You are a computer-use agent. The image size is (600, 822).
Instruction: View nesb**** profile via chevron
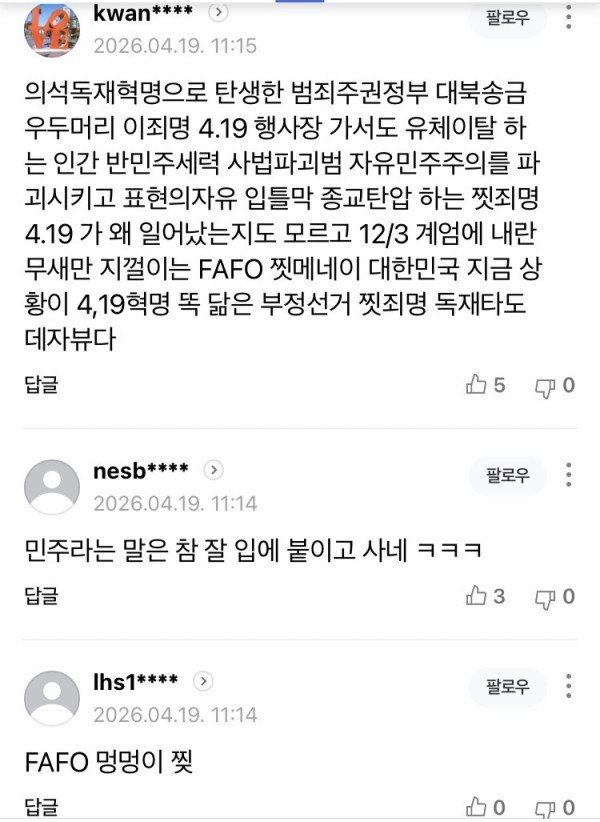[x=214, y=470]
